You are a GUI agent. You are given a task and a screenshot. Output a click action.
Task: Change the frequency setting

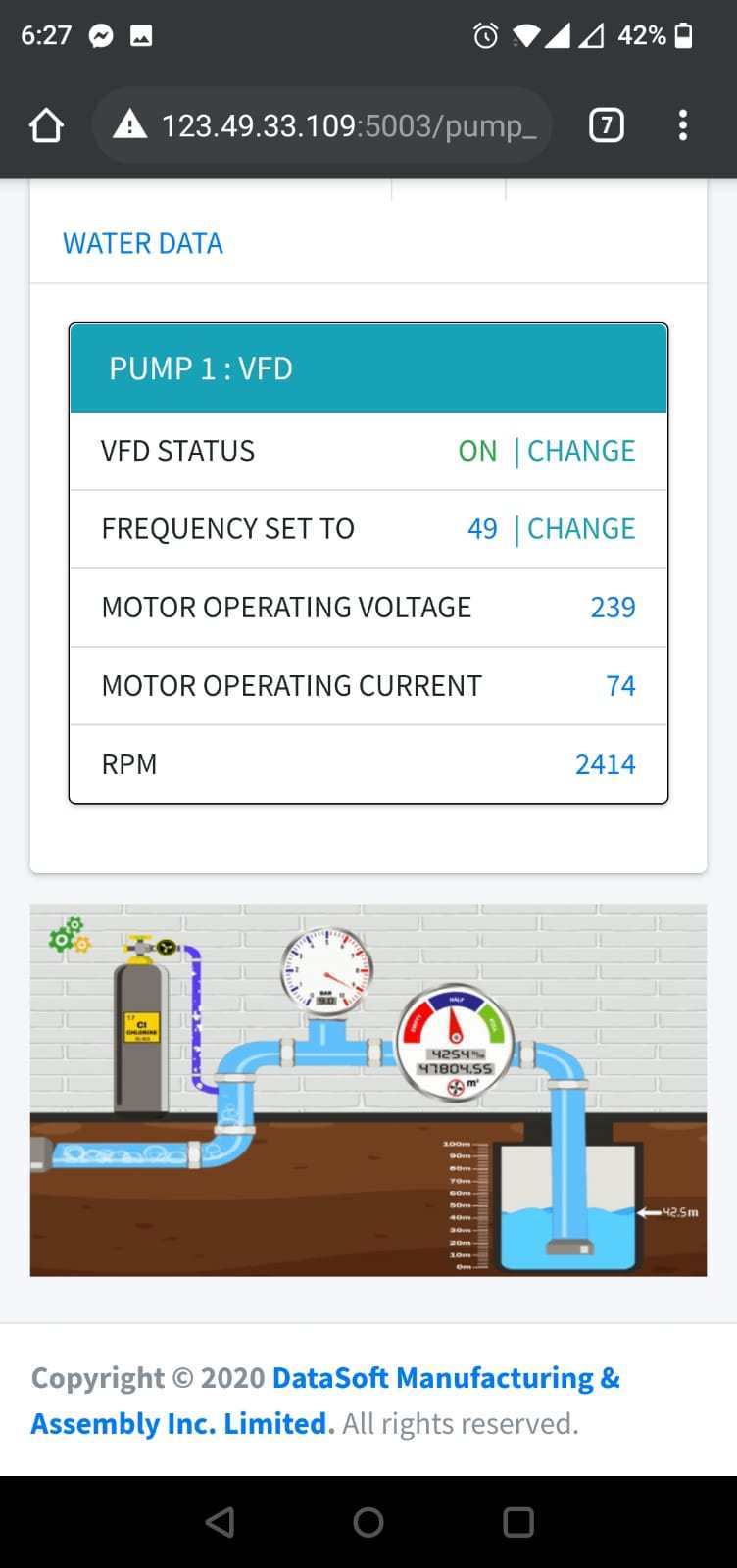pos(581,529)
